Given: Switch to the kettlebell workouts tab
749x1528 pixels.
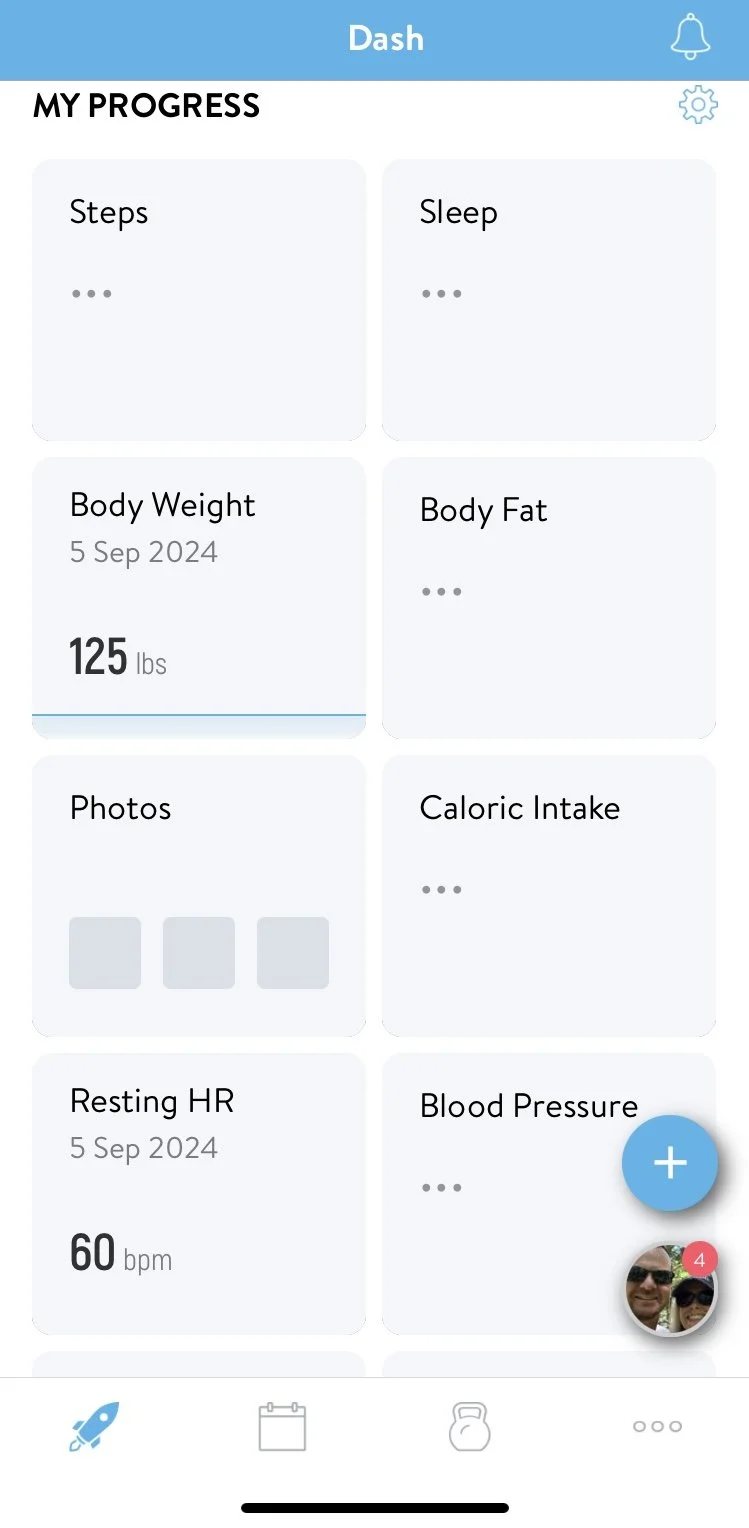Looking at the screenshot, I should pyautogui.click(x=469, y=1426).
